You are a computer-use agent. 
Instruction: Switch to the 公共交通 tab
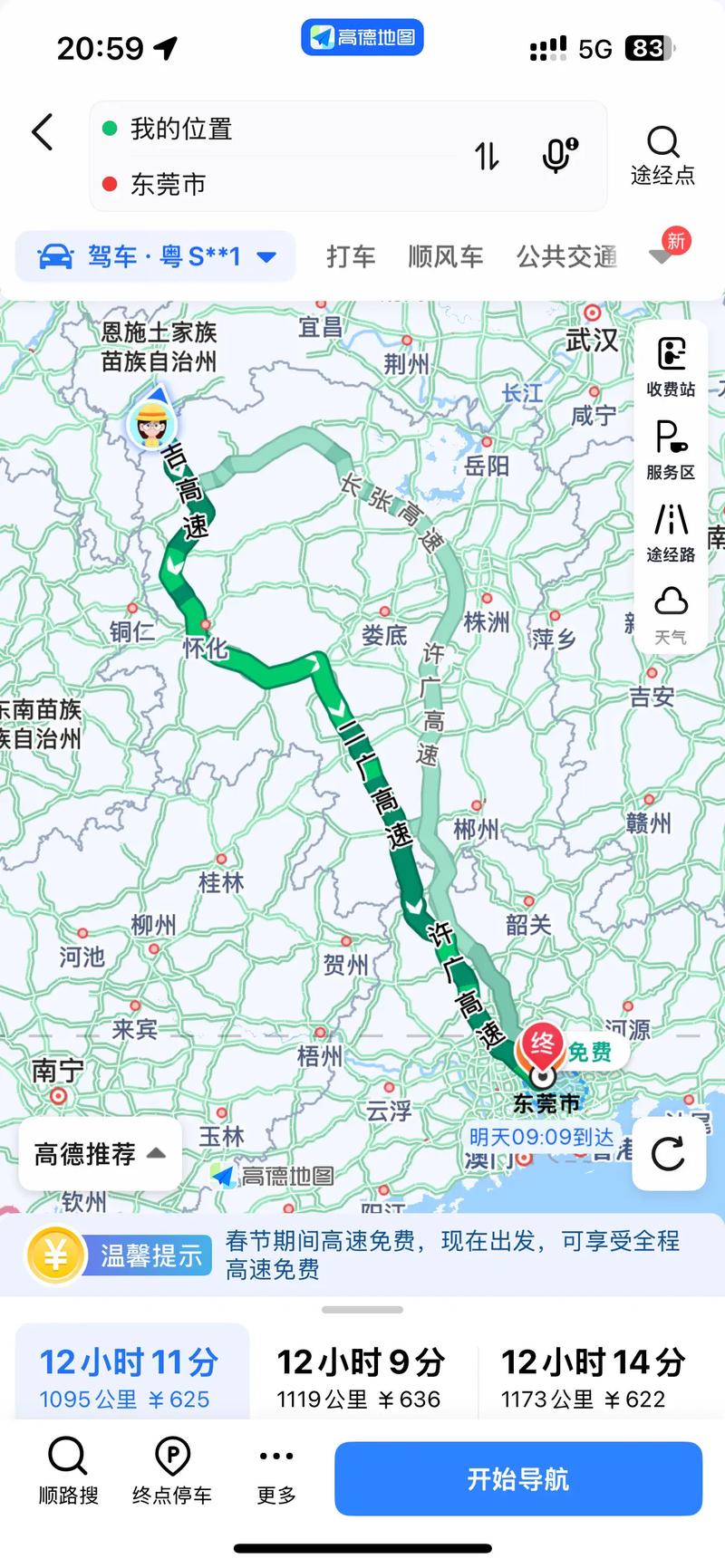tap(565, 256)
